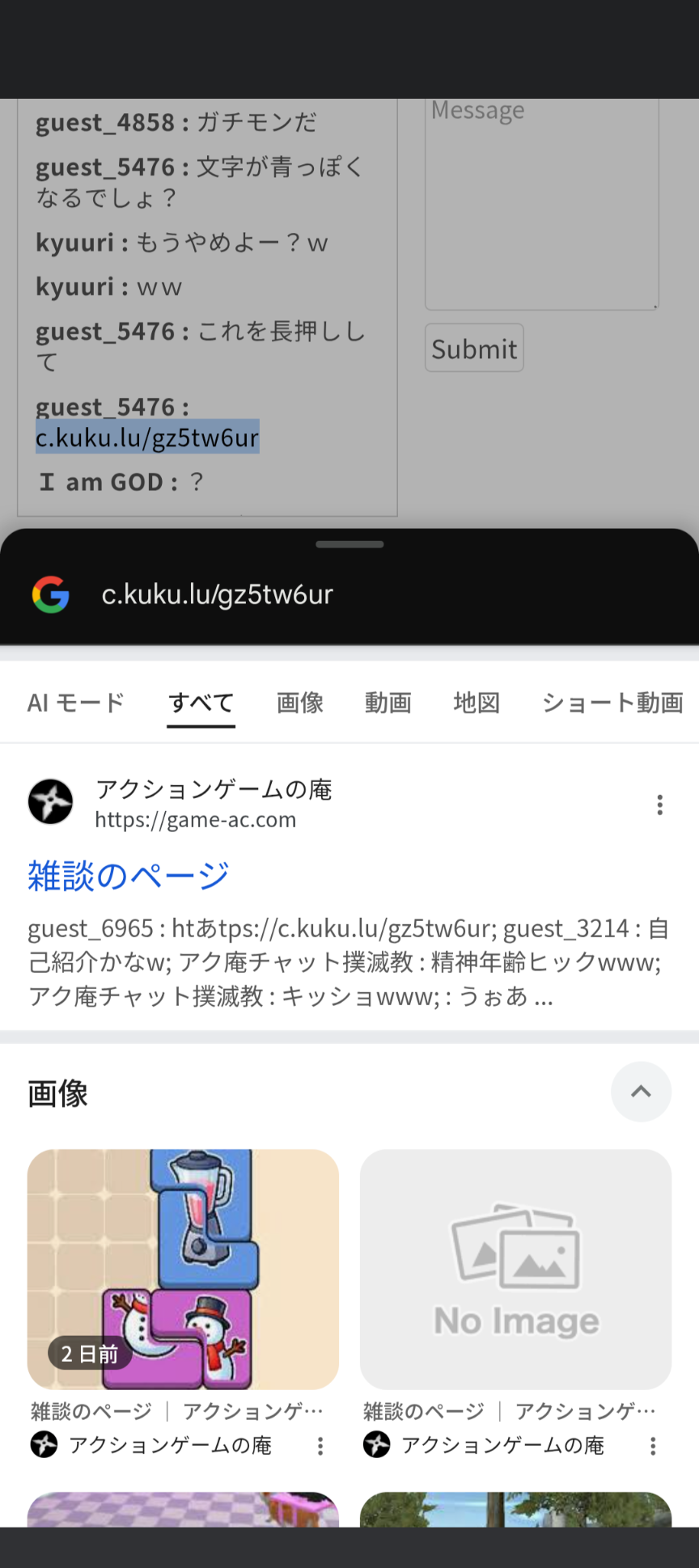Hit the Submit button
This screenshot has width=699, height=1568.
pos(474,349)
